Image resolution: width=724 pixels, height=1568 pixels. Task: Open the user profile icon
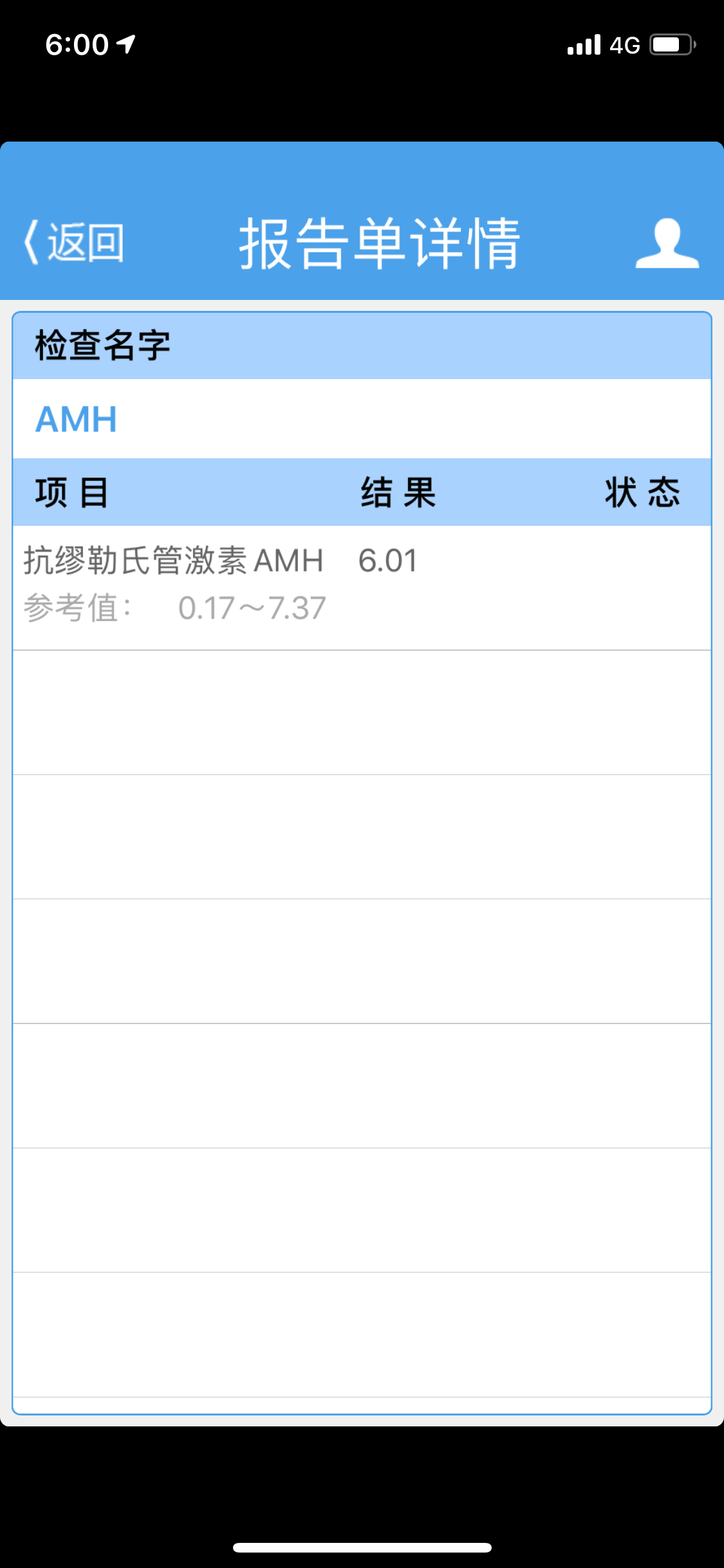[x=667, y=243]
